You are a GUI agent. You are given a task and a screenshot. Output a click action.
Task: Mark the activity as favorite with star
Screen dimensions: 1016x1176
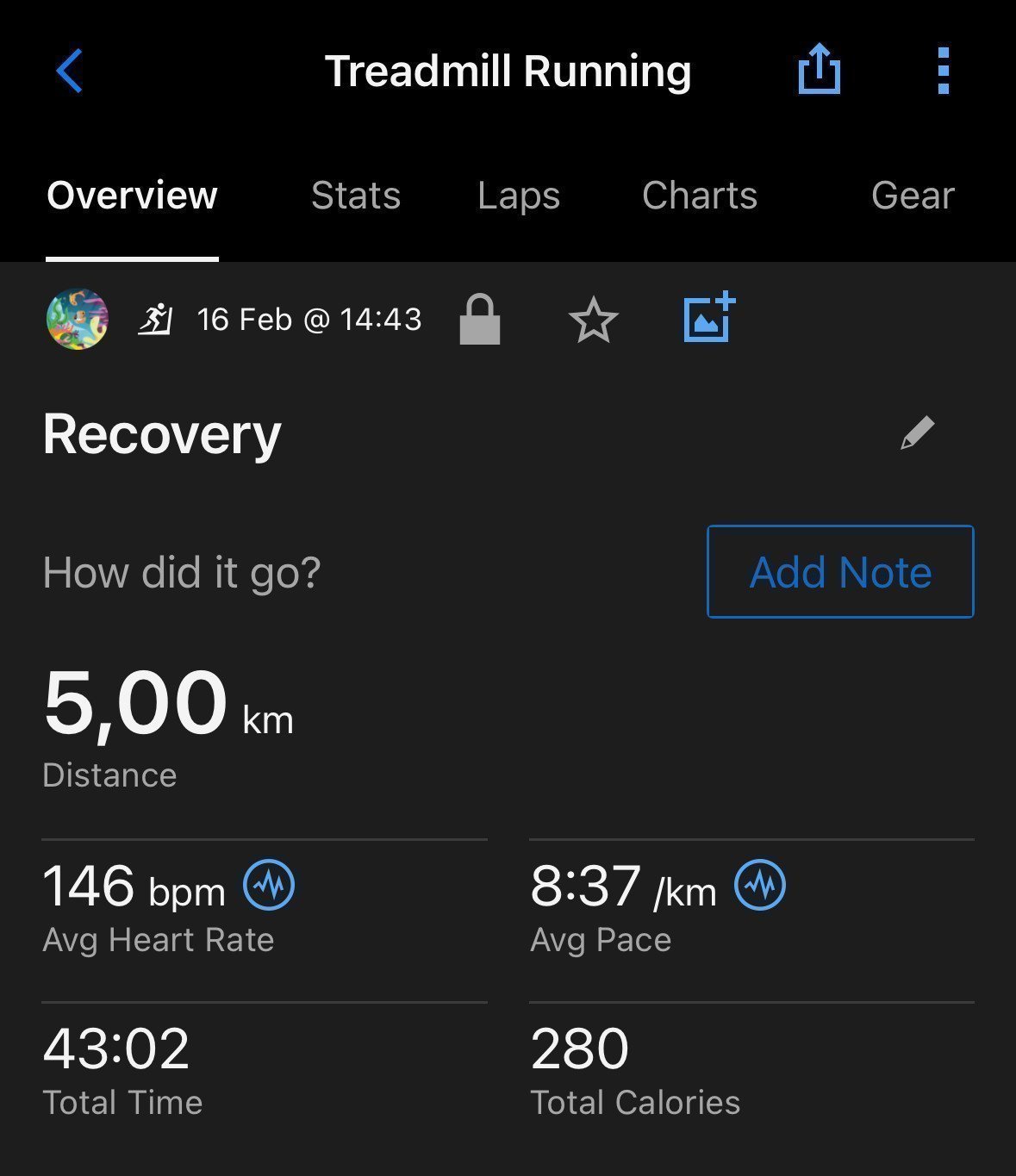click(x=594, y=320)
